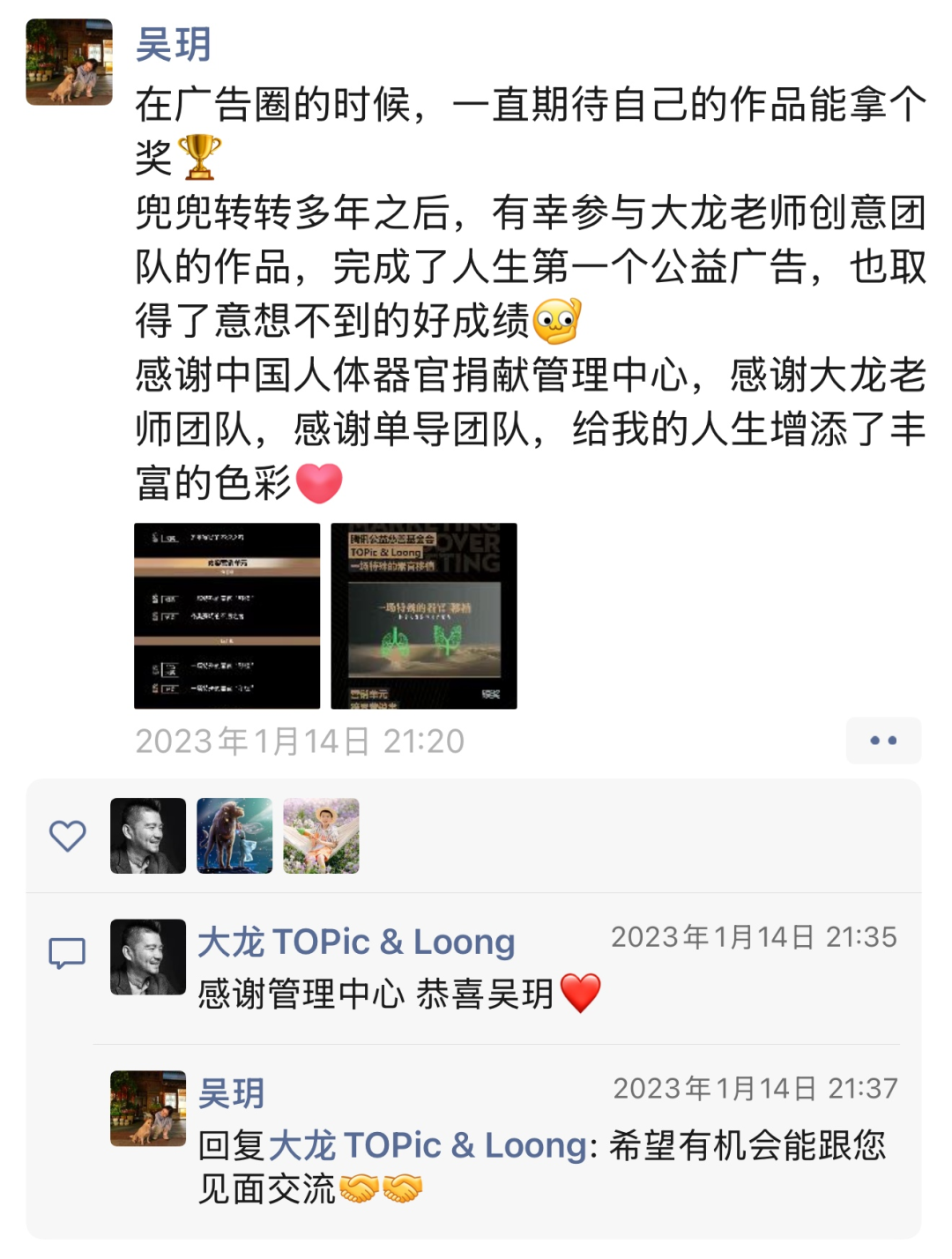Open the black-and-white portrait liker's profile

[148, 836]
